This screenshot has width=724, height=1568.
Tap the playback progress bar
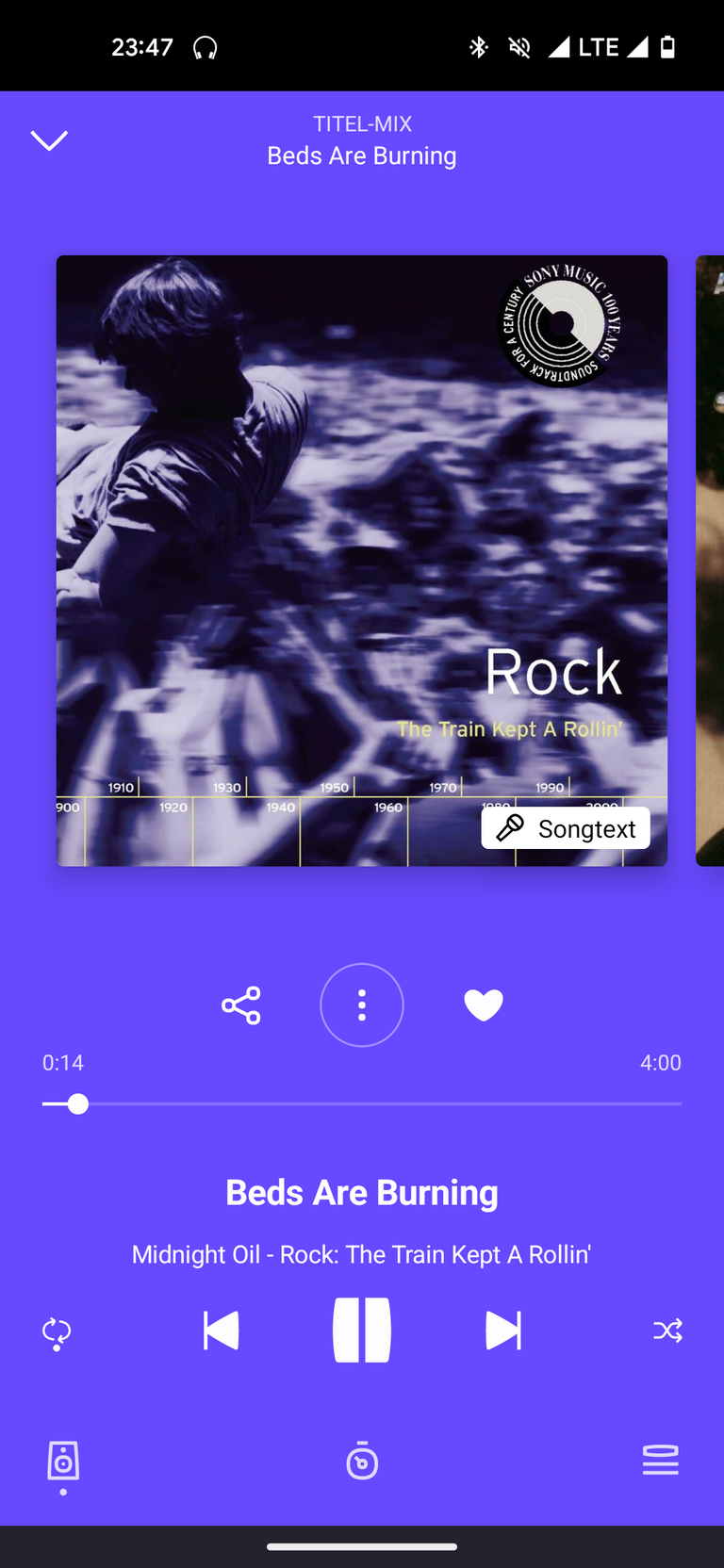pos(362,1103)
